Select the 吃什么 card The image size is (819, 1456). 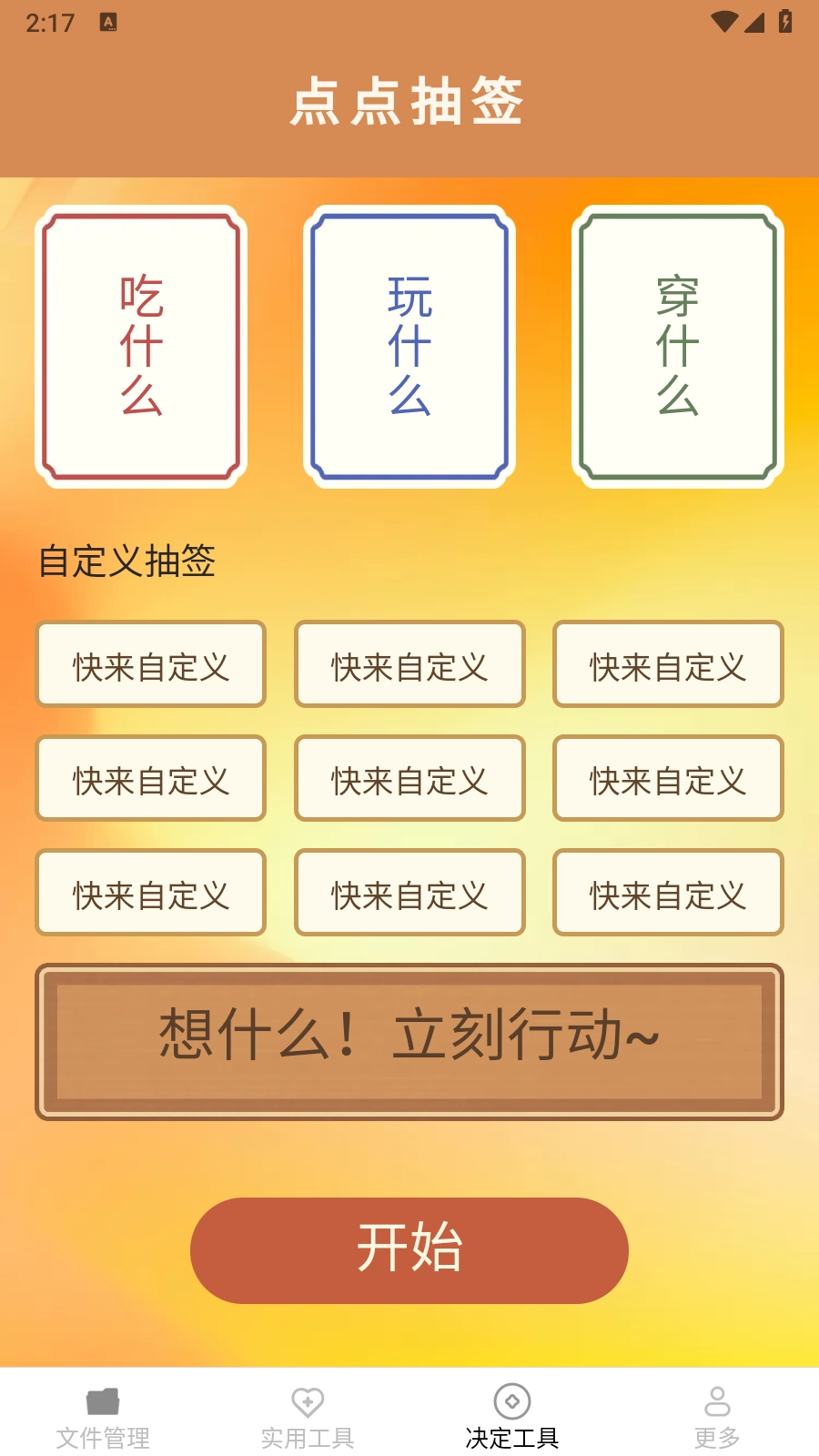coord(141,347)
